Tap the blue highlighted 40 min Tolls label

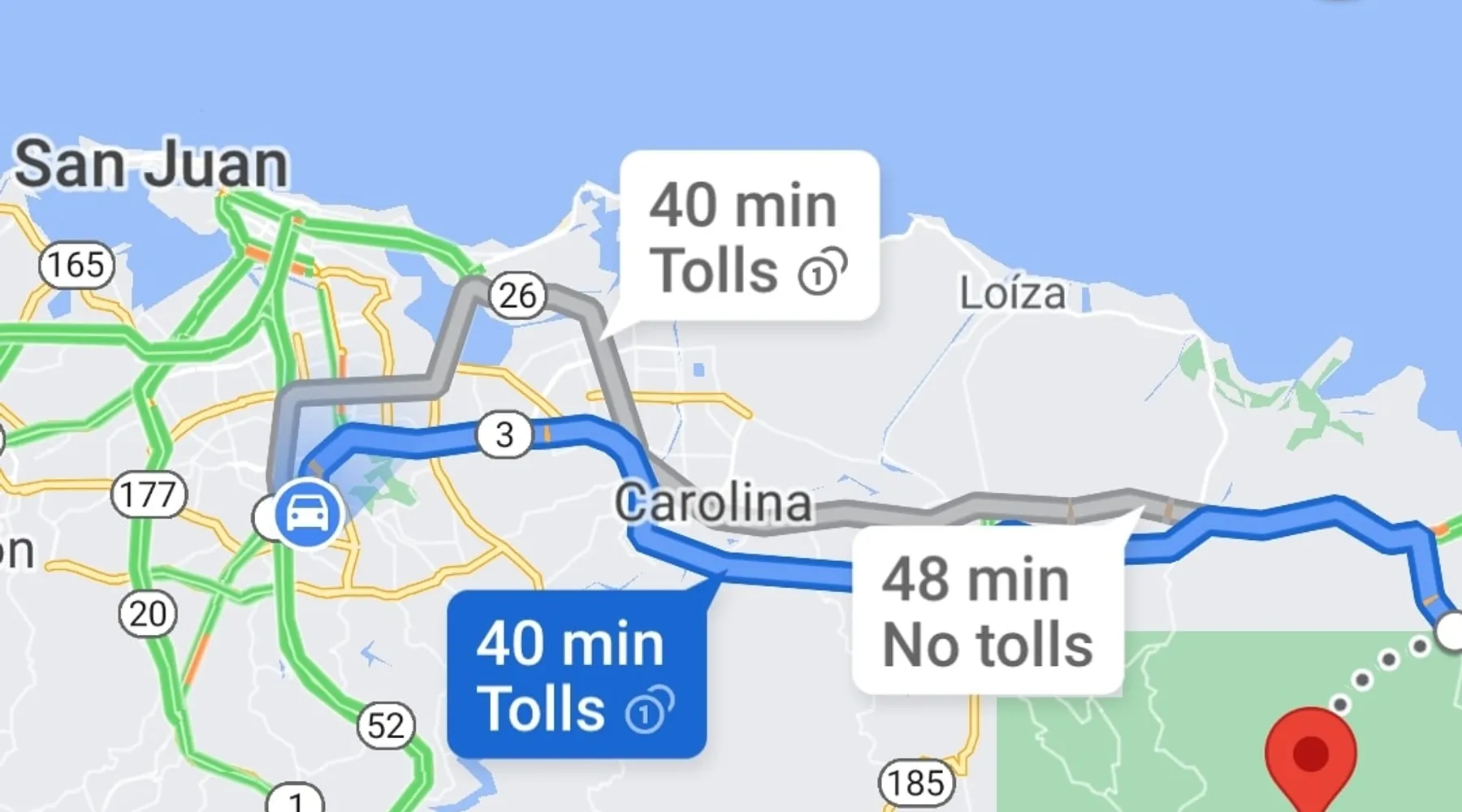[576, 675]
